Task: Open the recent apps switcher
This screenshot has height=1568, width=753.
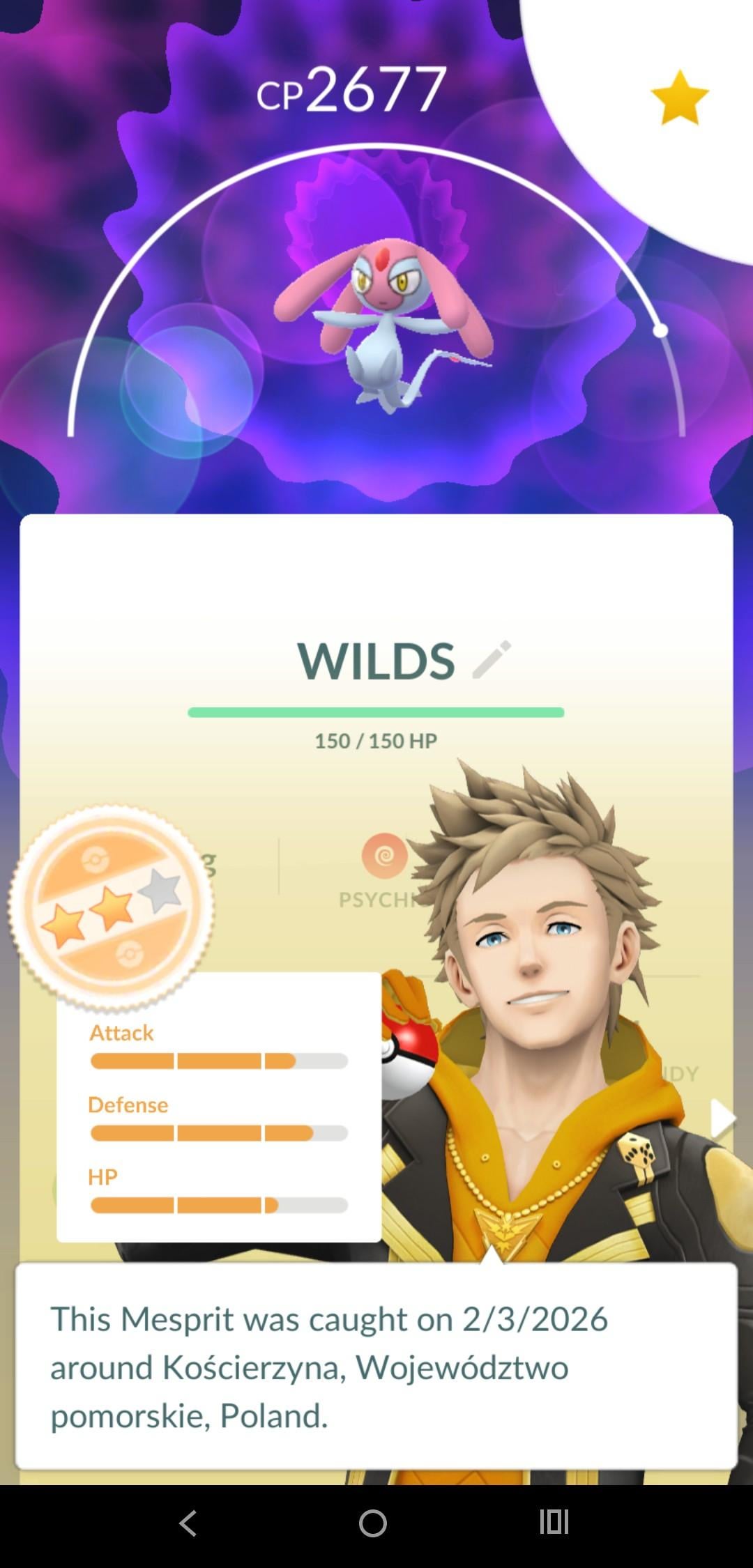Action: click(554, 1522)
